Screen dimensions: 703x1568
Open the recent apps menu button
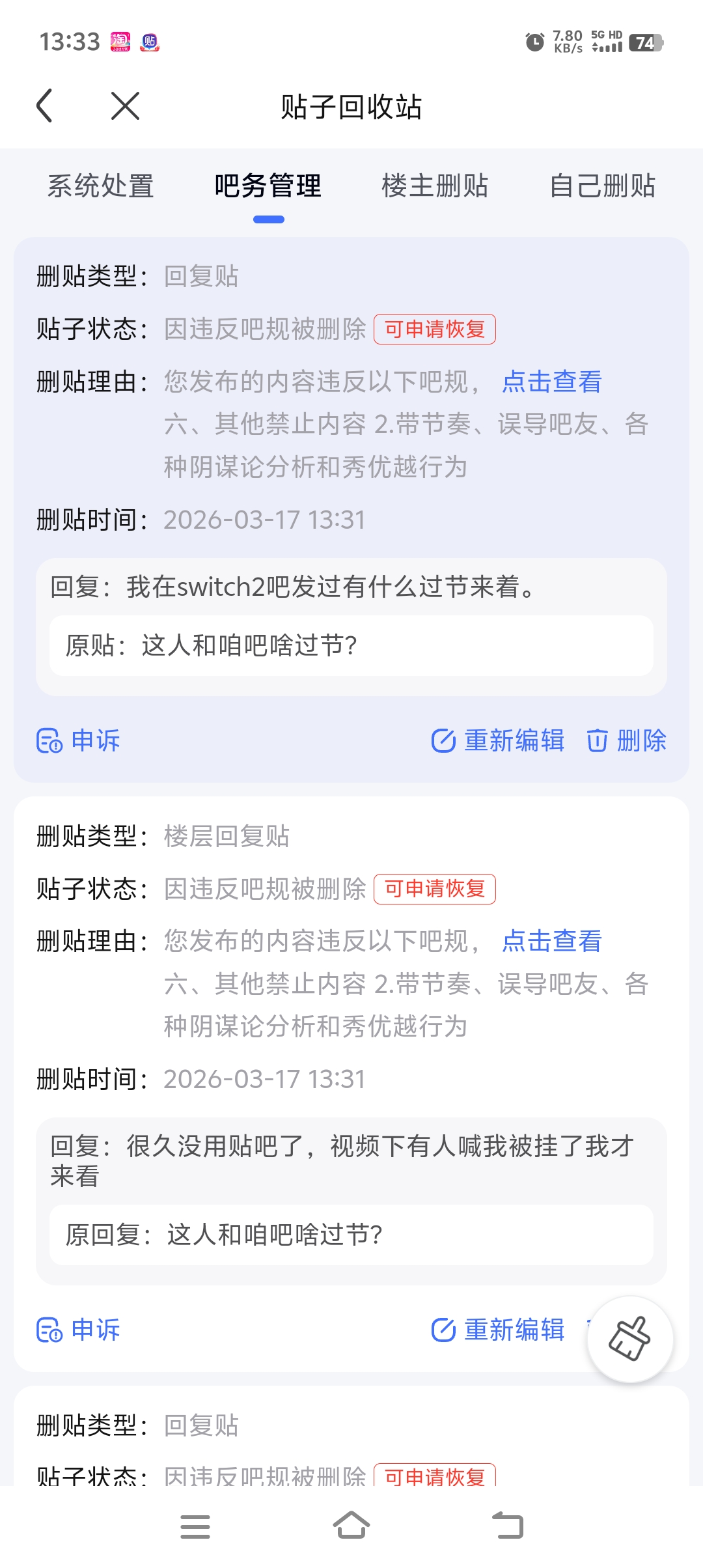pyautogui.click(x=195, y=1526)
